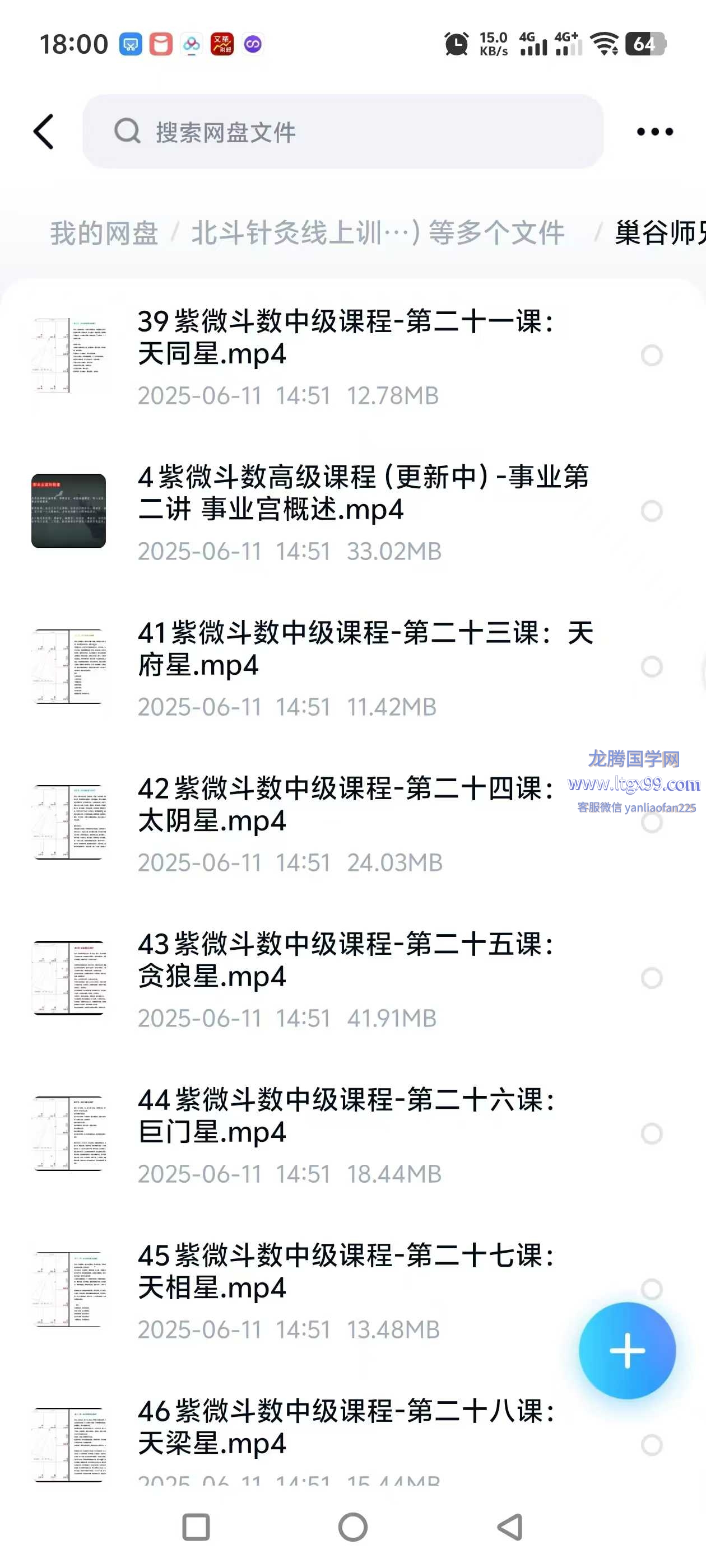Open video 46 第二十八课 天梁星.mp4
Viewport: 706px width, 1568px height.
tap(345, 1427)
